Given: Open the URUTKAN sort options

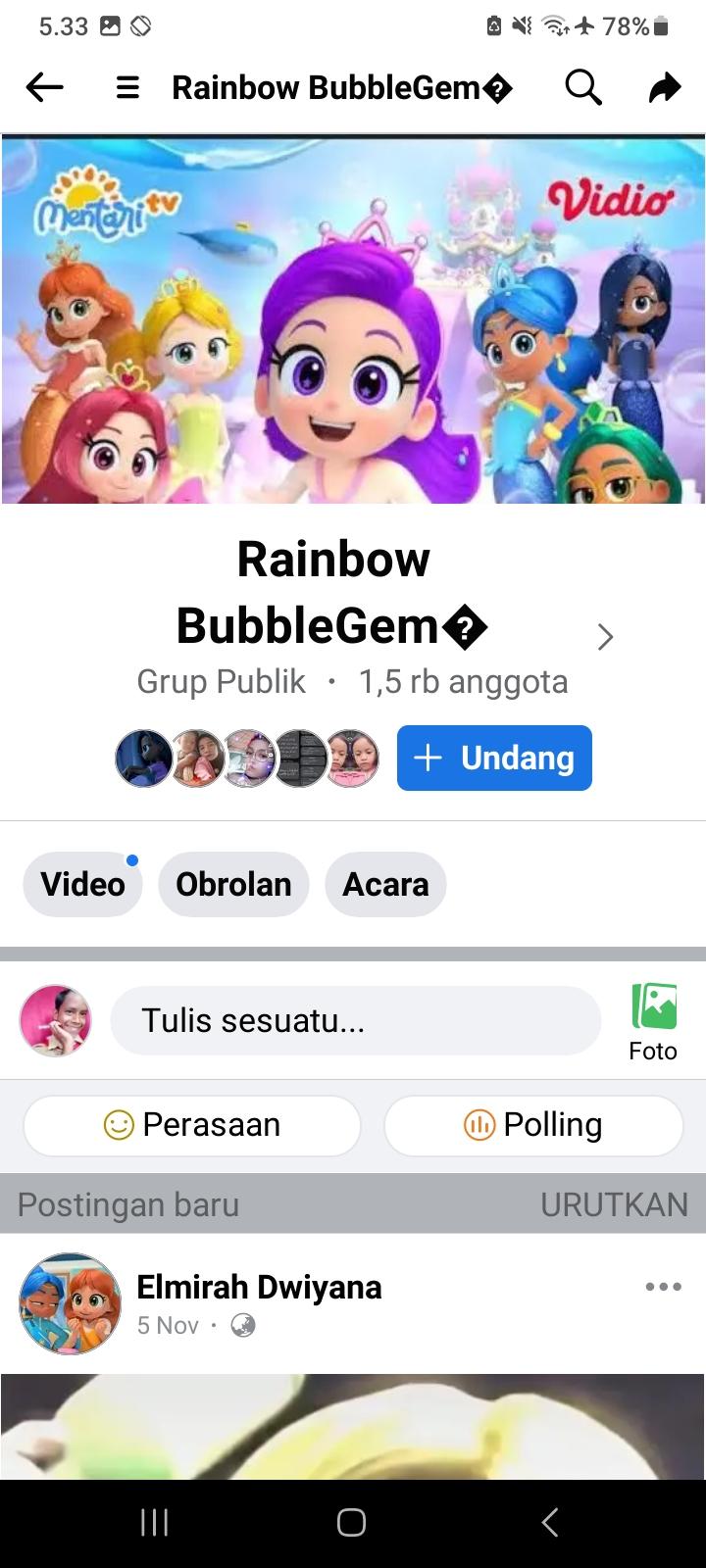Looking at the screenshot, I should 614,1204.
